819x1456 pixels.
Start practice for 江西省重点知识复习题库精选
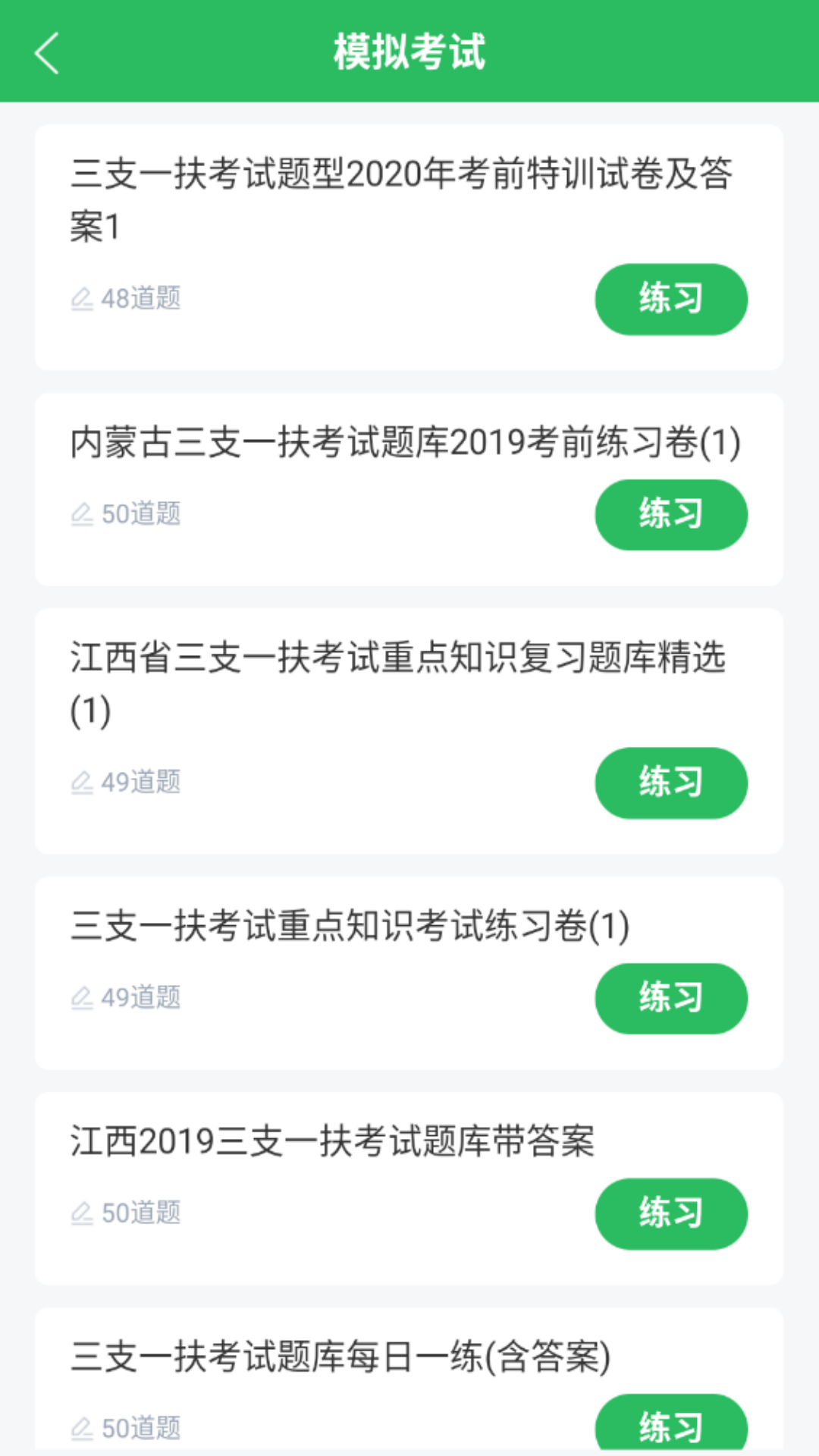tap(670, 783)
